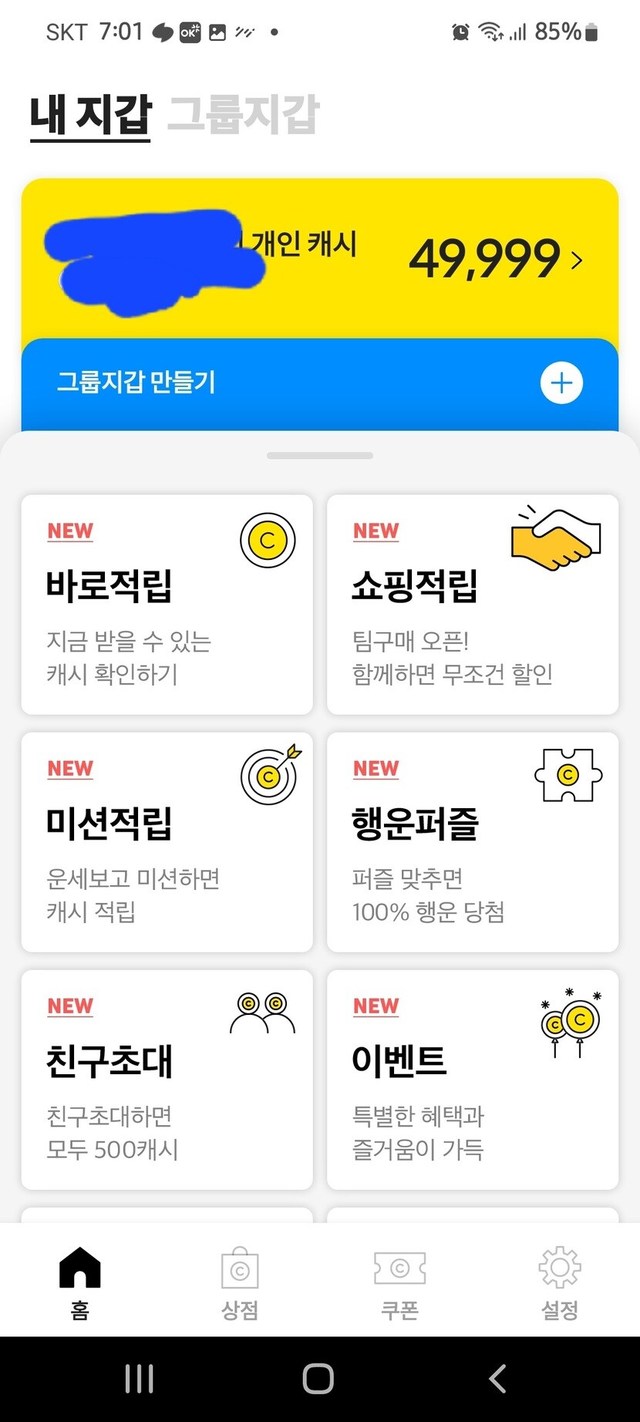Open recent apps from navigation bar
The height and width of the screenshot is (1422, 640).
[x=139, y=1379]
